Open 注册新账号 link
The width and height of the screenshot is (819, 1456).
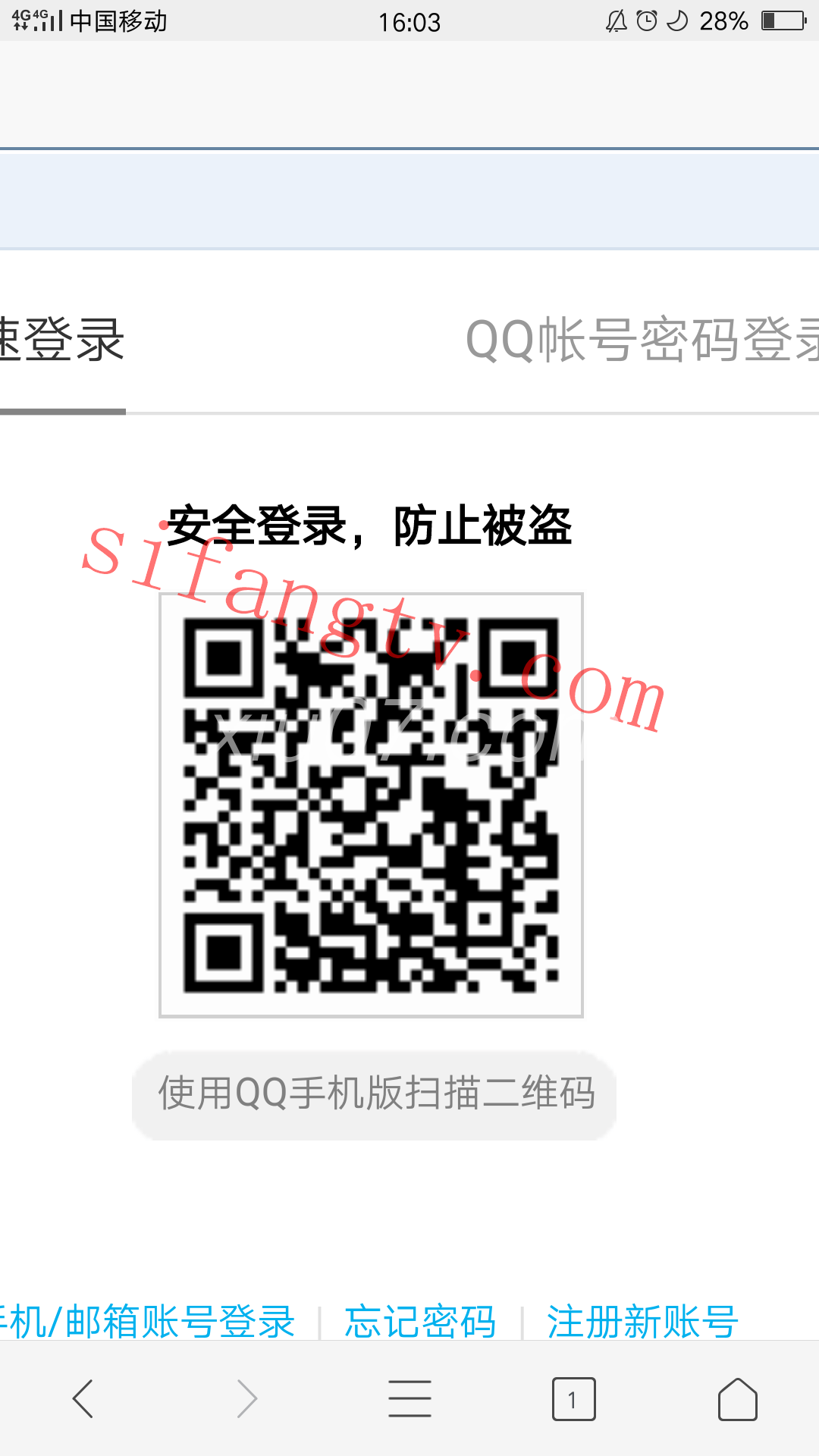point(642,1322)
